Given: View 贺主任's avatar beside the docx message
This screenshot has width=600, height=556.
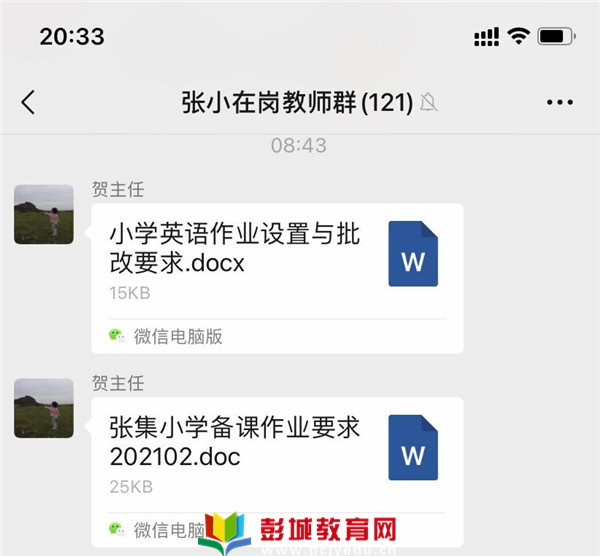Looking at the screenshot, I should (x=44, y=214).
